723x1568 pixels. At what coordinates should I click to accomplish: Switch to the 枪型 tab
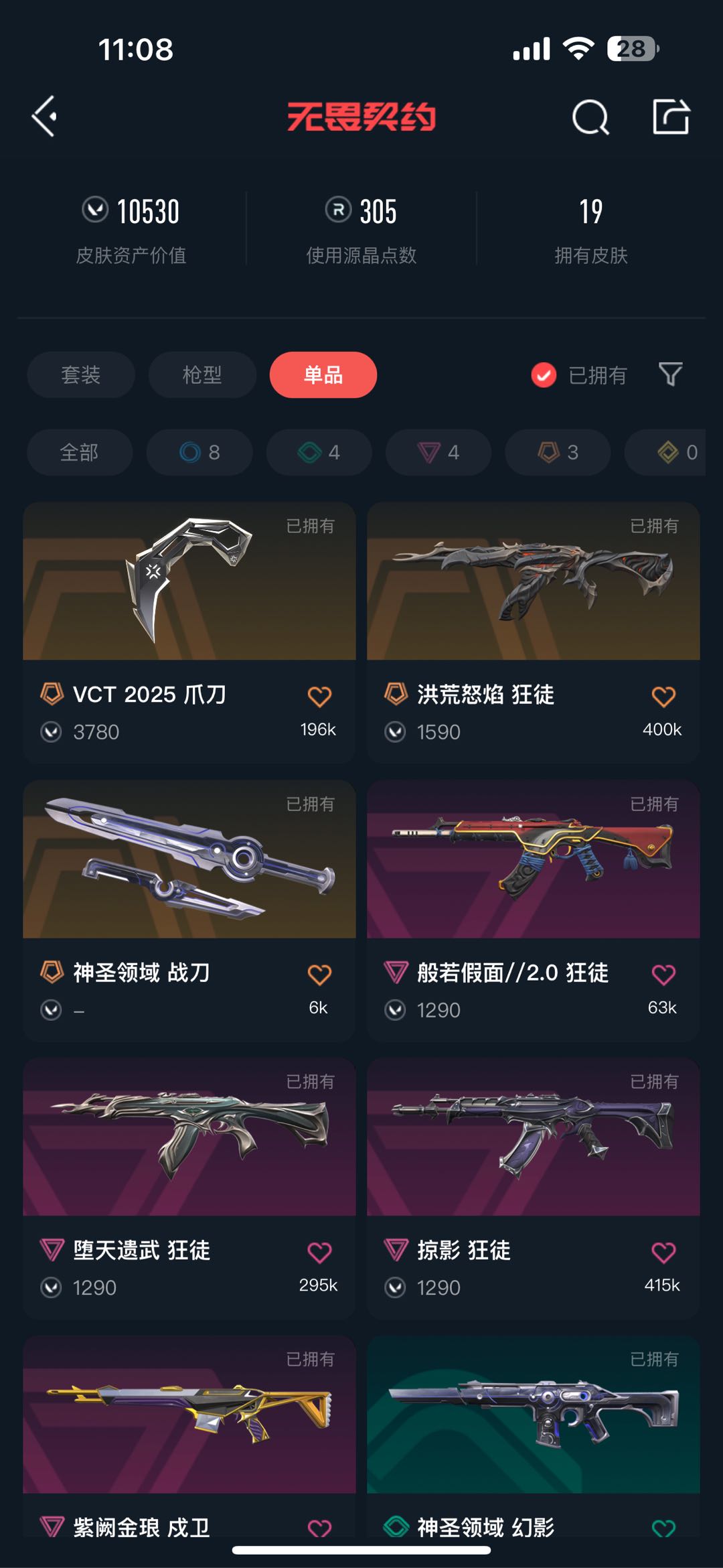click(202, 374)
